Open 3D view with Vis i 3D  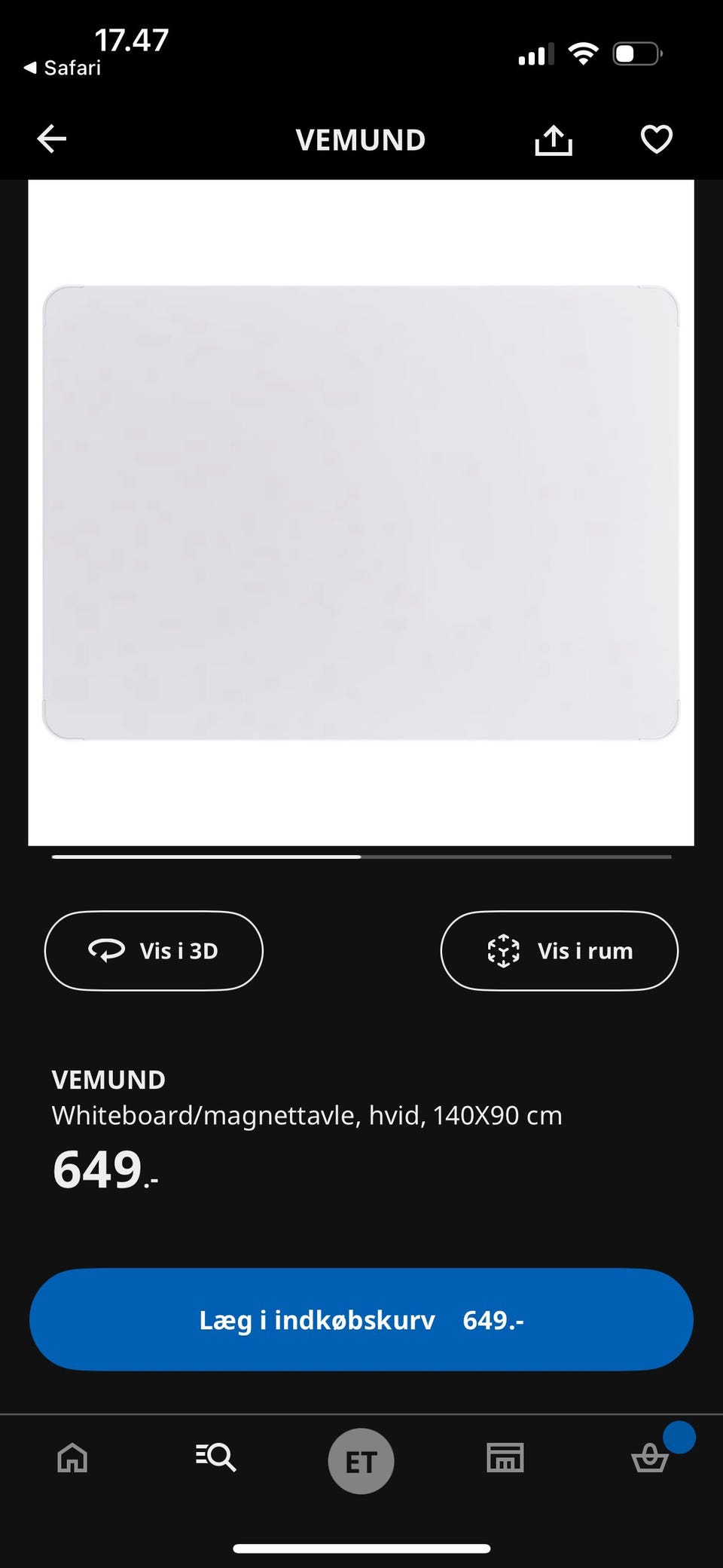[154, 950]
